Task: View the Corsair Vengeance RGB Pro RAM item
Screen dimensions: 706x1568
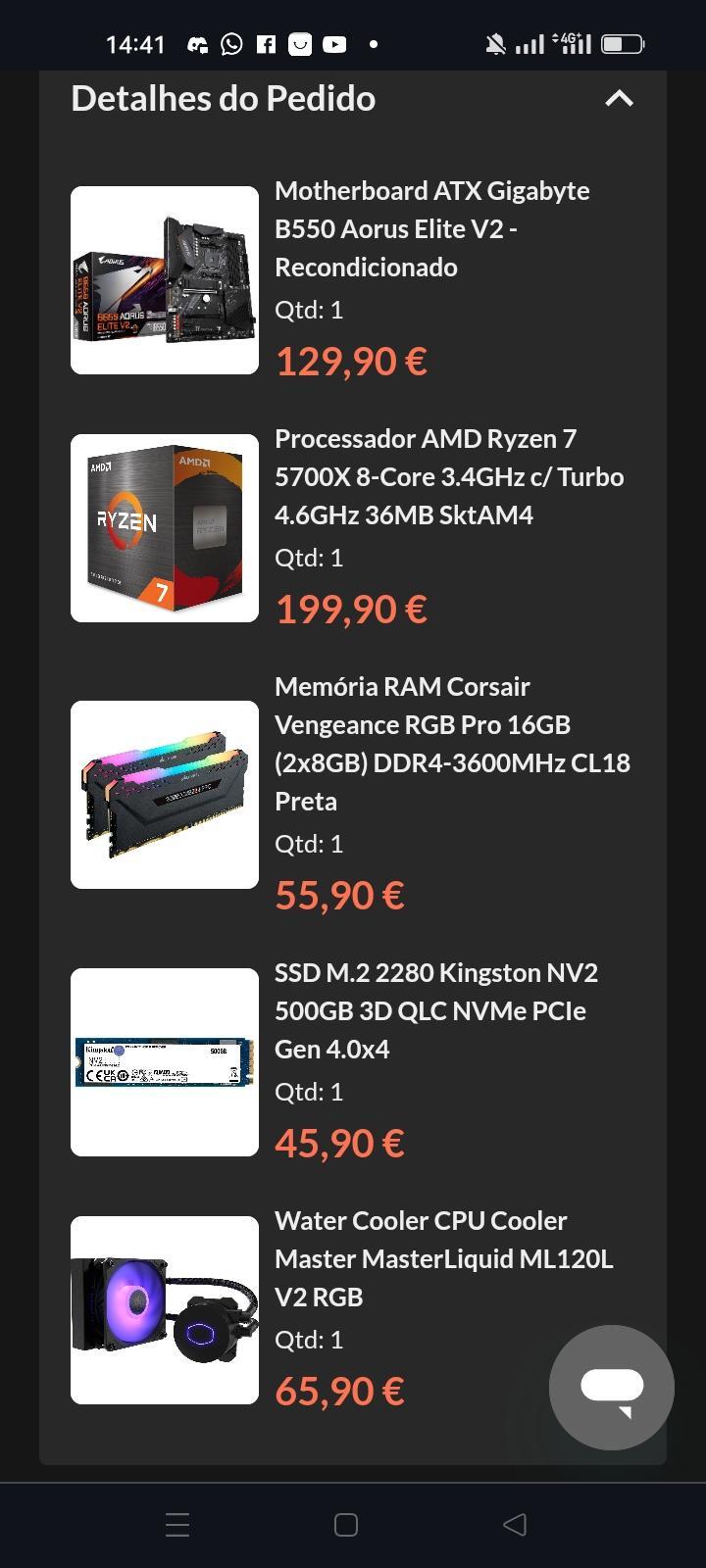Action: coord(452,743)
